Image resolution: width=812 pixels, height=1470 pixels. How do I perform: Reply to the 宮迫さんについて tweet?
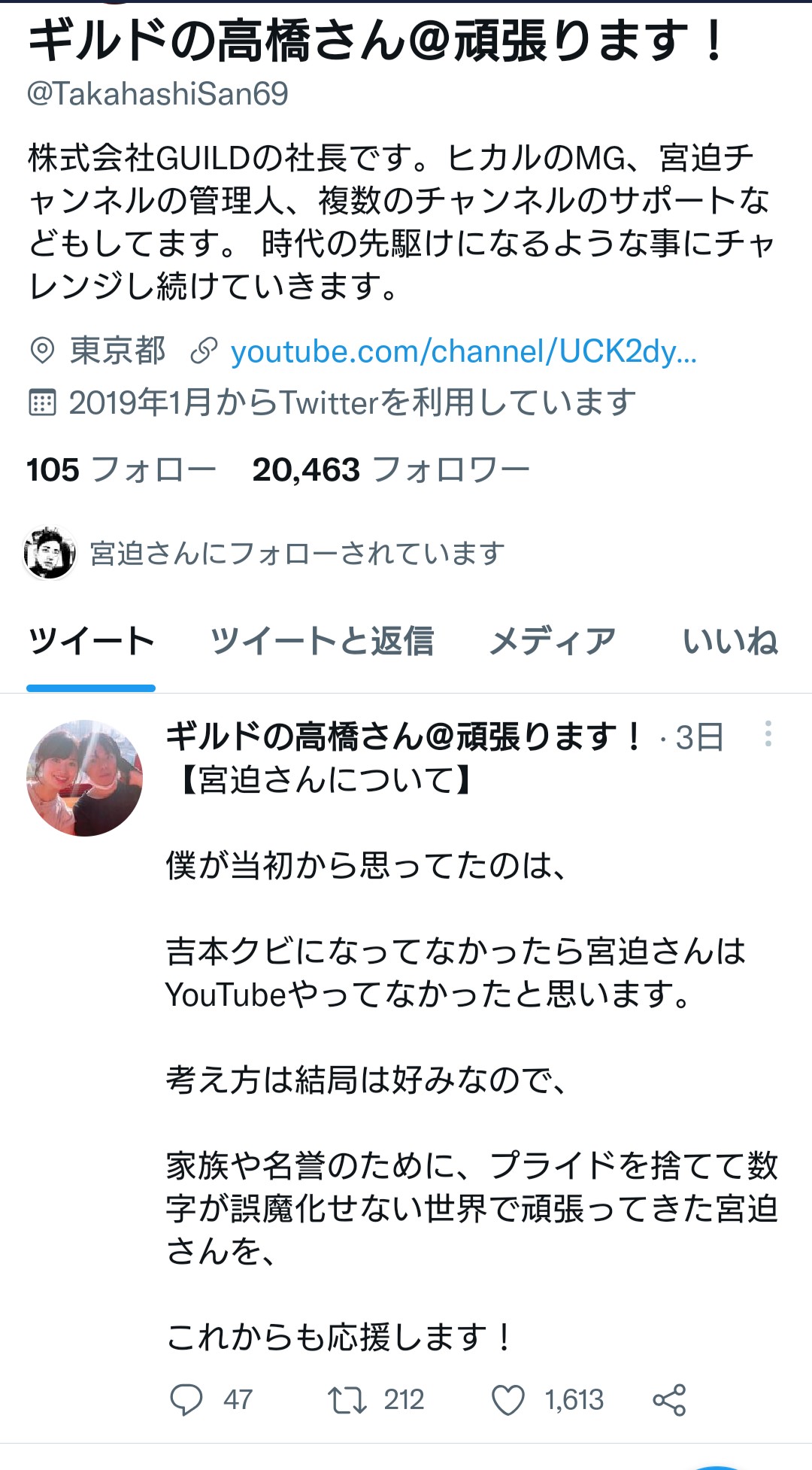(186, 1400)
